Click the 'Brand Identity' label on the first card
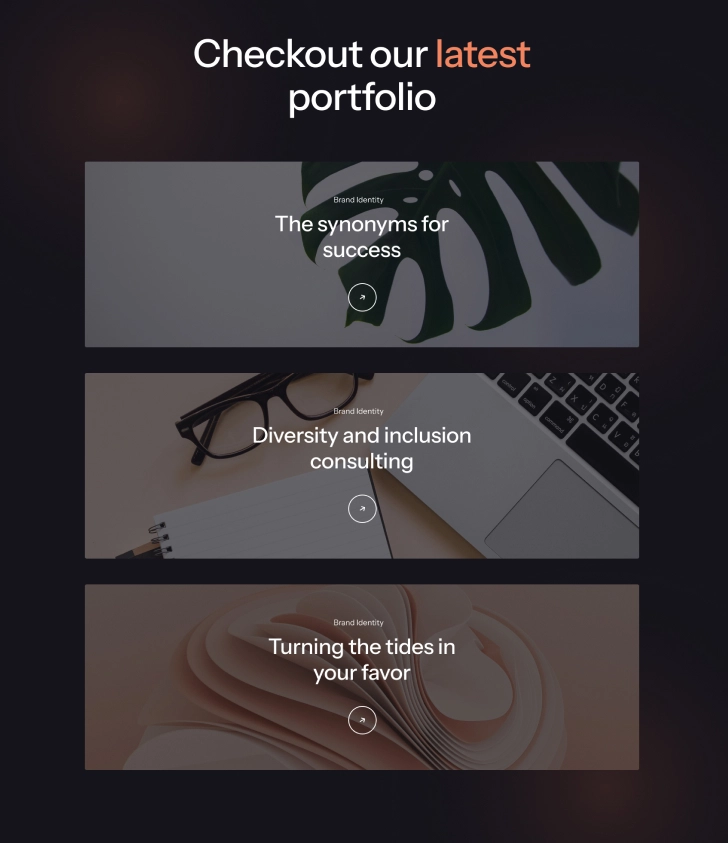Viewport: 728px width, 843px height. 362,200
